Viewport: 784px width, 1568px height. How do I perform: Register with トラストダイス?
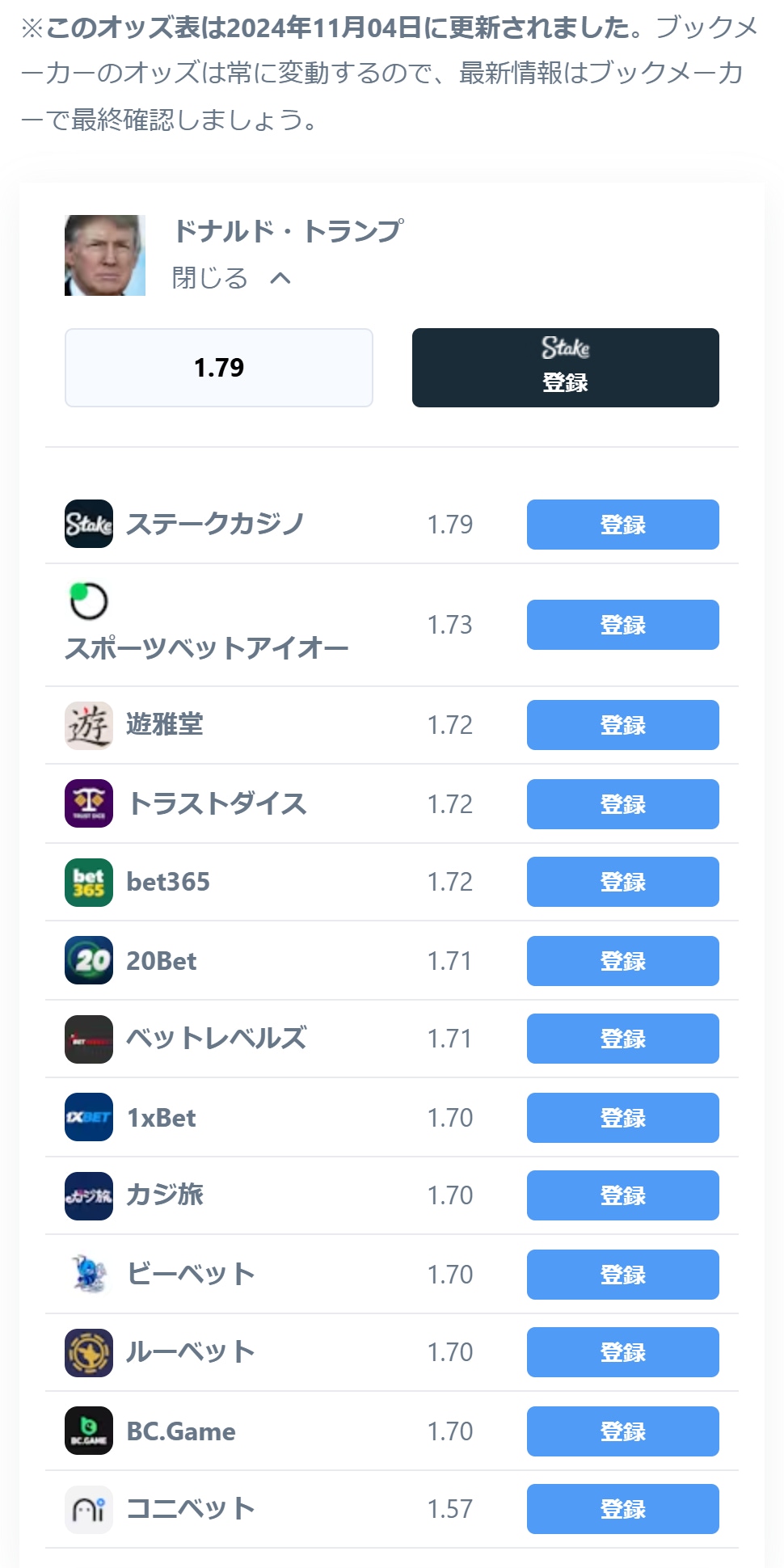(x=622, y=804)
